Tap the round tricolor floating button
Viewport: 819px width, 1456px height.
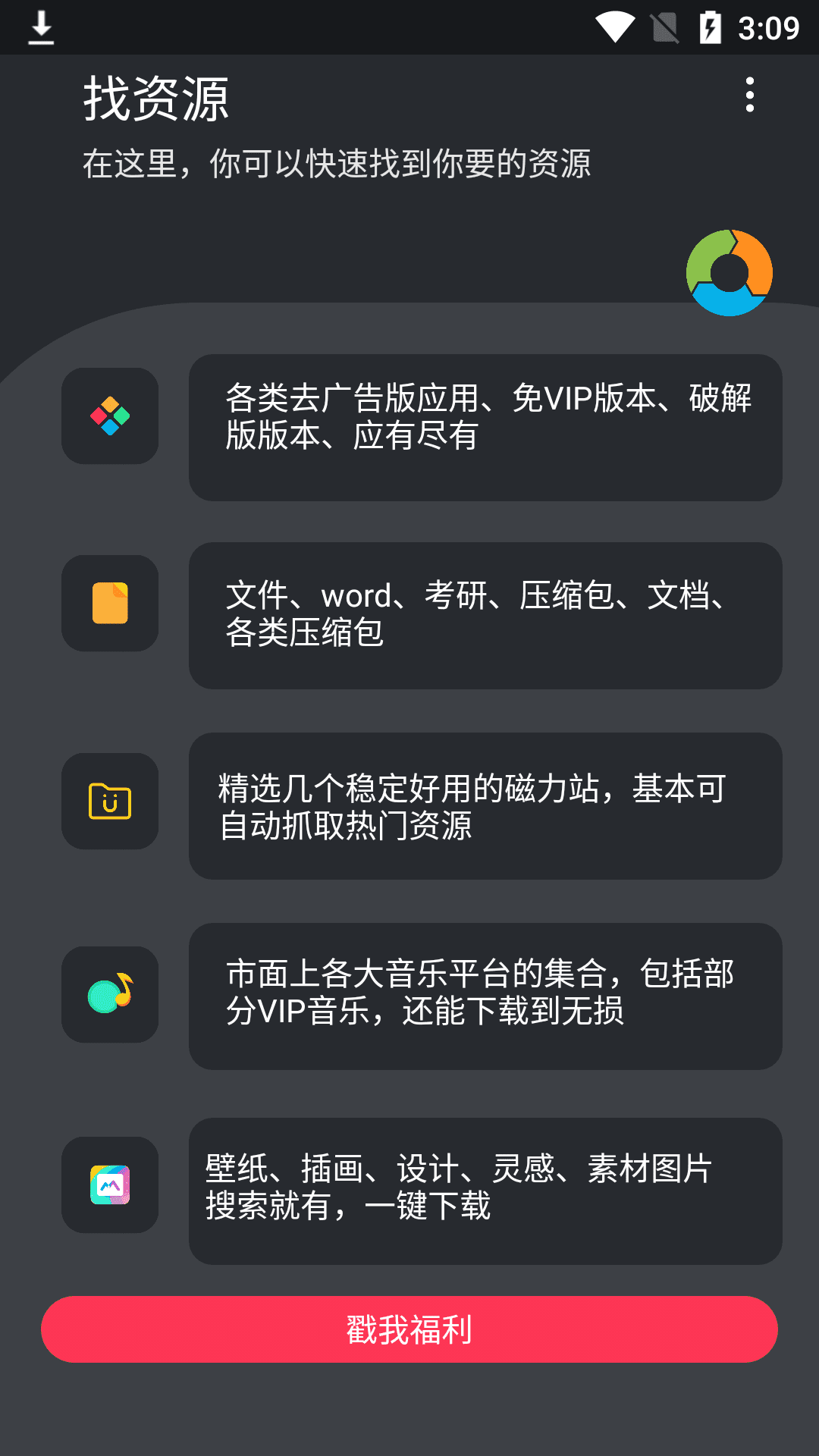click(730, 273)
